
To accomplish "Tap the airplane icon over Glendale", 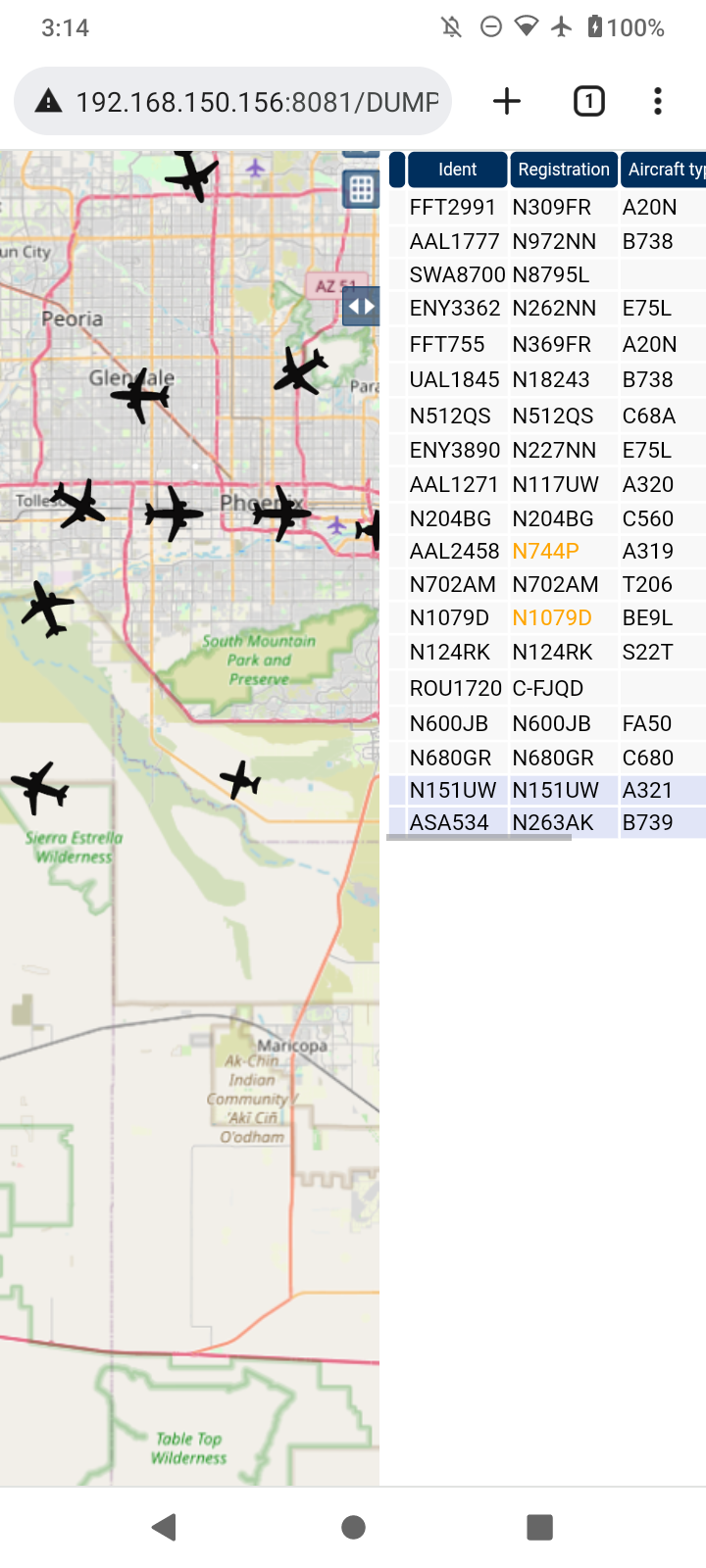I will [x=141, y=395].
